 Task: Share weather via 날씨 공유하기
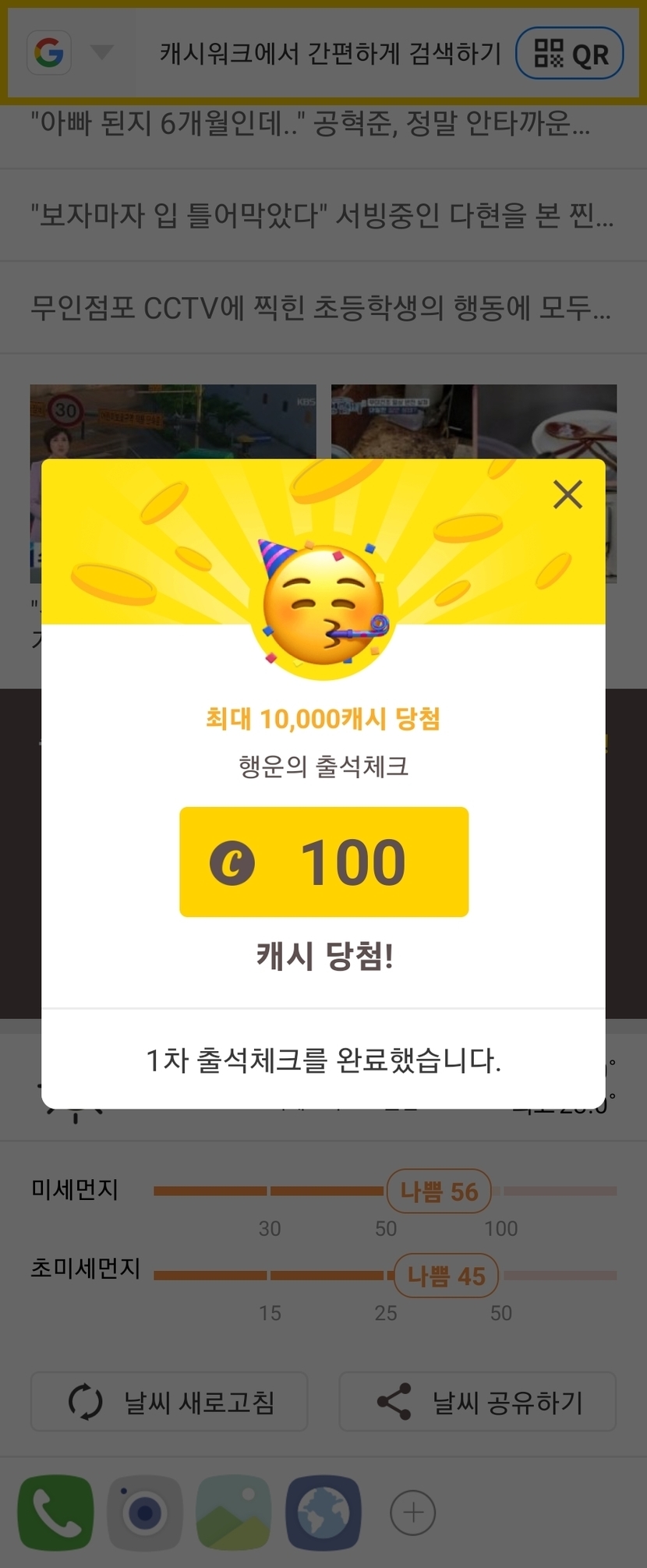[x=477, y=1401]
